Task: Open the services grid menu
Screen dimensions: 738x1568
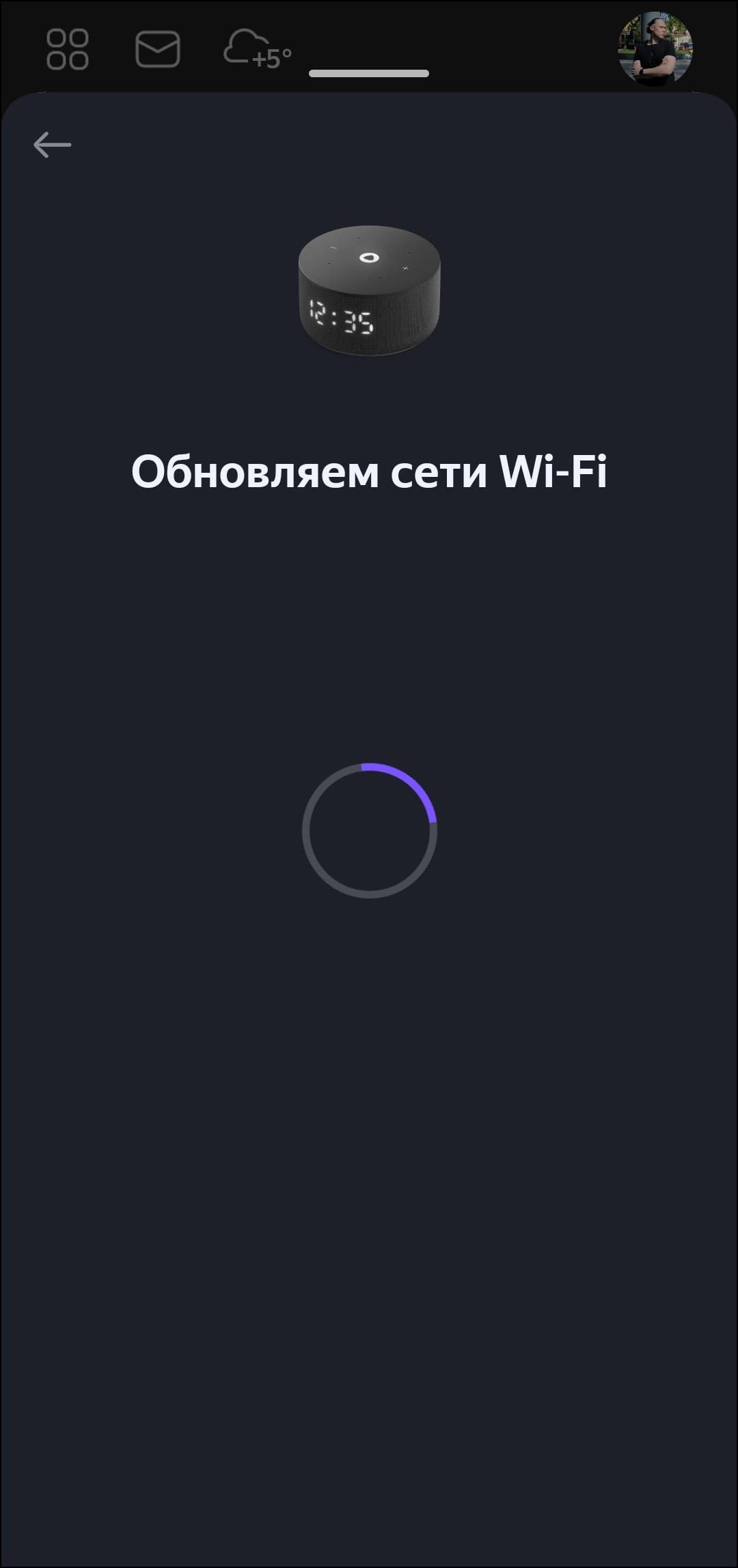Action: pyautogui.click(x=67, y=49)
